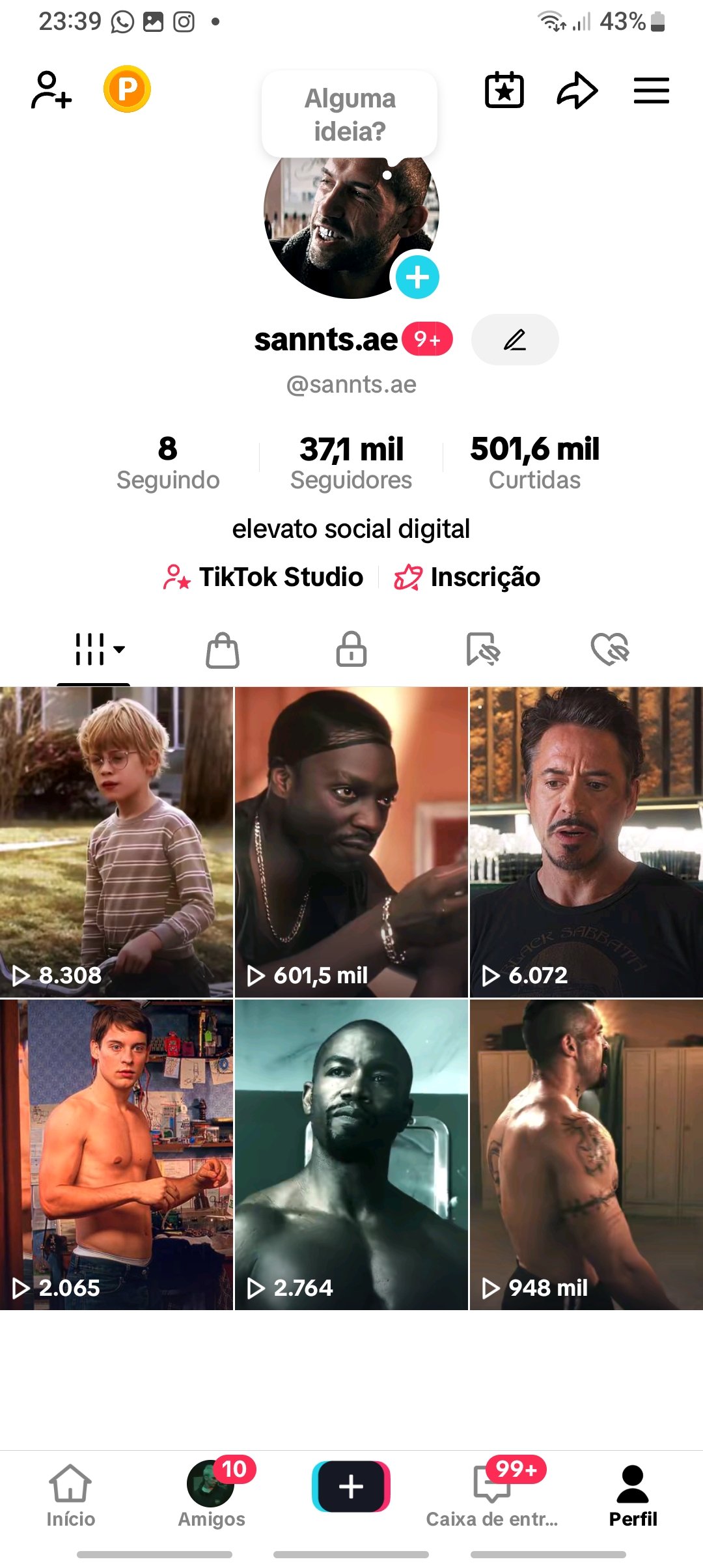Switch to the liked videos heart tab

click(x=610, y=649)
